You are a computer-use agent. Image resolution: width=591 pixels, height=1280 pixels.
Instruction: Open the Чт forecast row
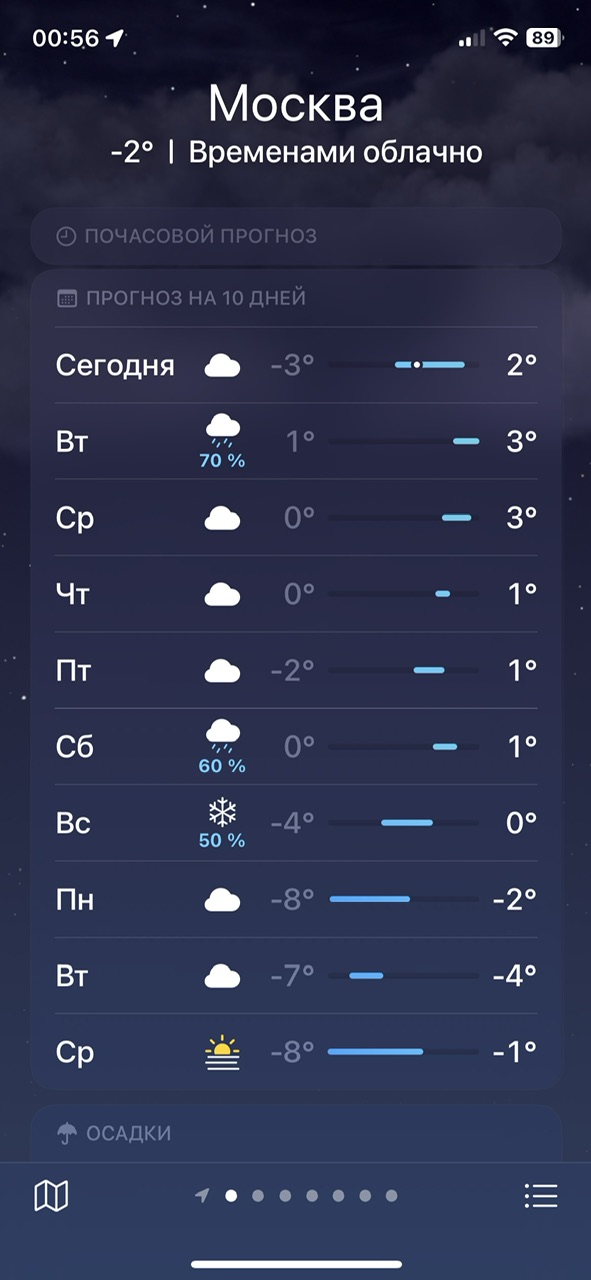(296, 594)
